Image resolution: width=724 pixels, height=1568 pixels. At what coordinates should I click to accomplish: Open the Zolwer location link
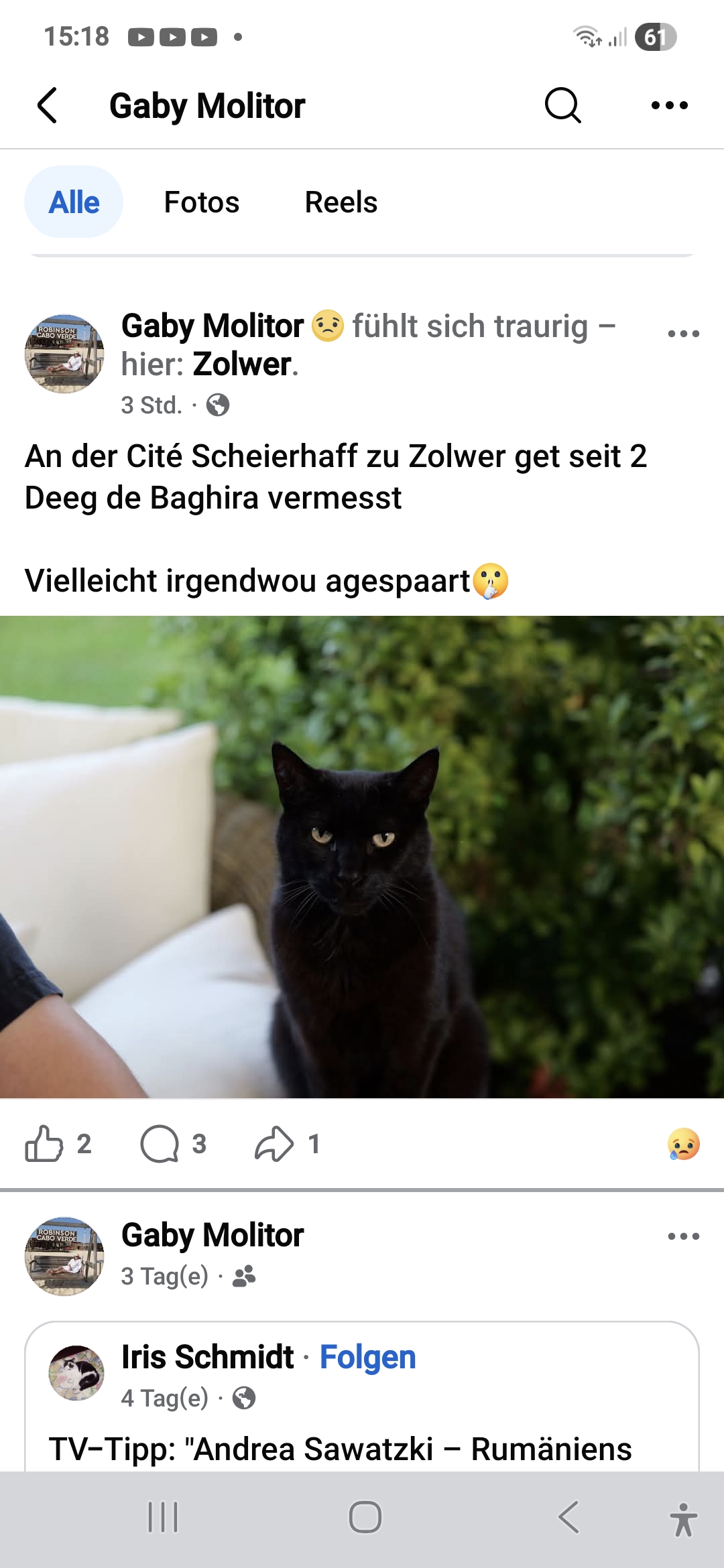241,365
